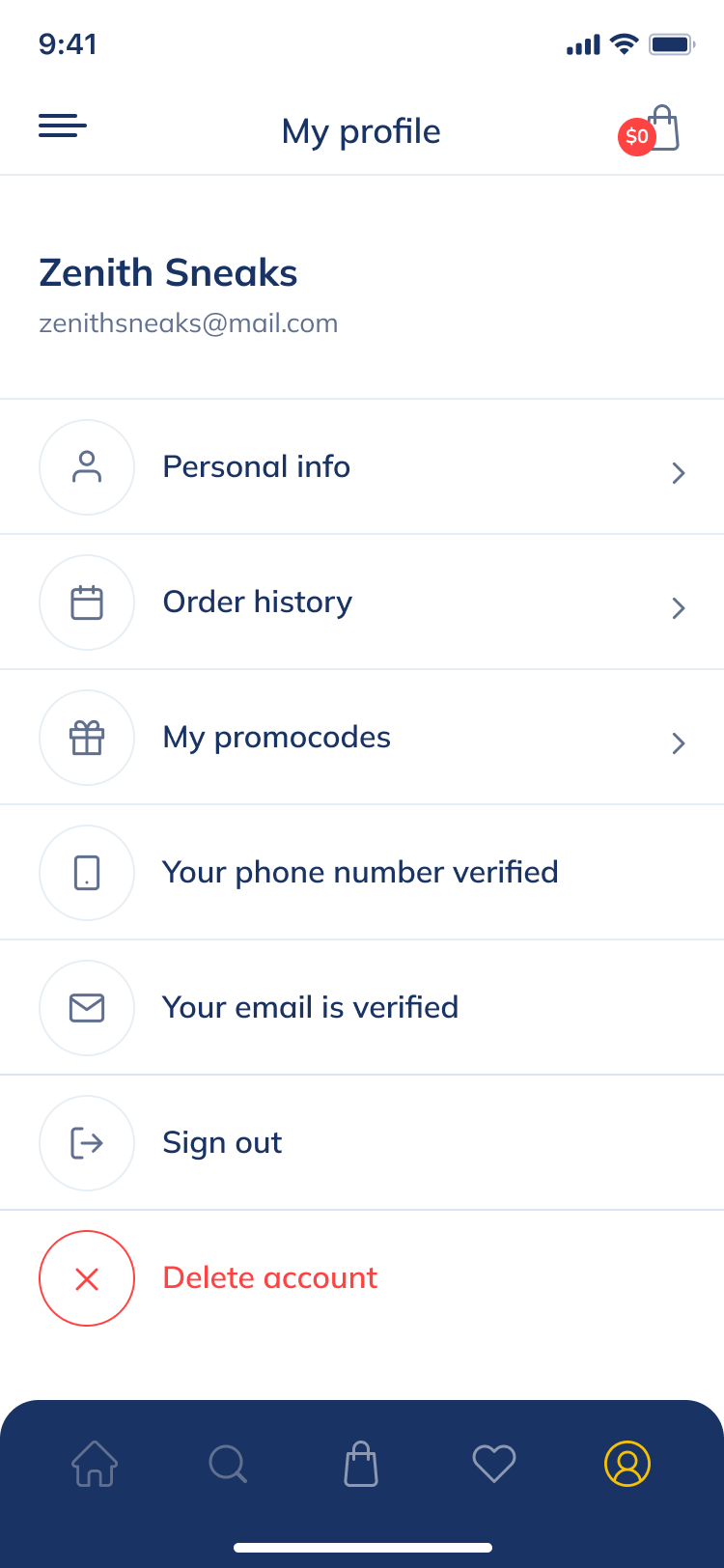The width and height of the screenshot is (724, 1568).
Task: Switch to the Favorites heart tab
Action: coord(494,1463)
